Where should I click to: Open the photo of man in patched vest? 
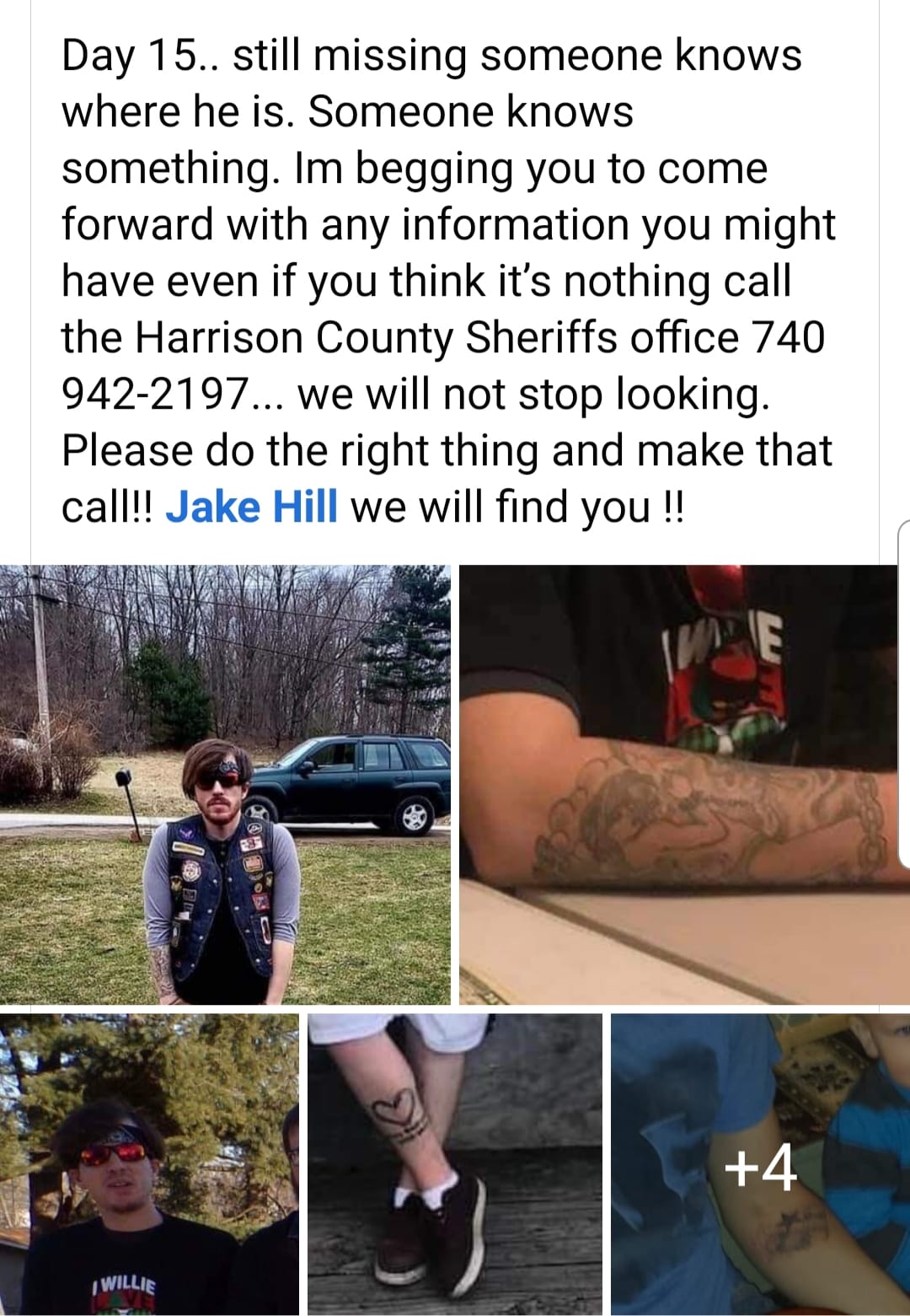coord(225,784)
